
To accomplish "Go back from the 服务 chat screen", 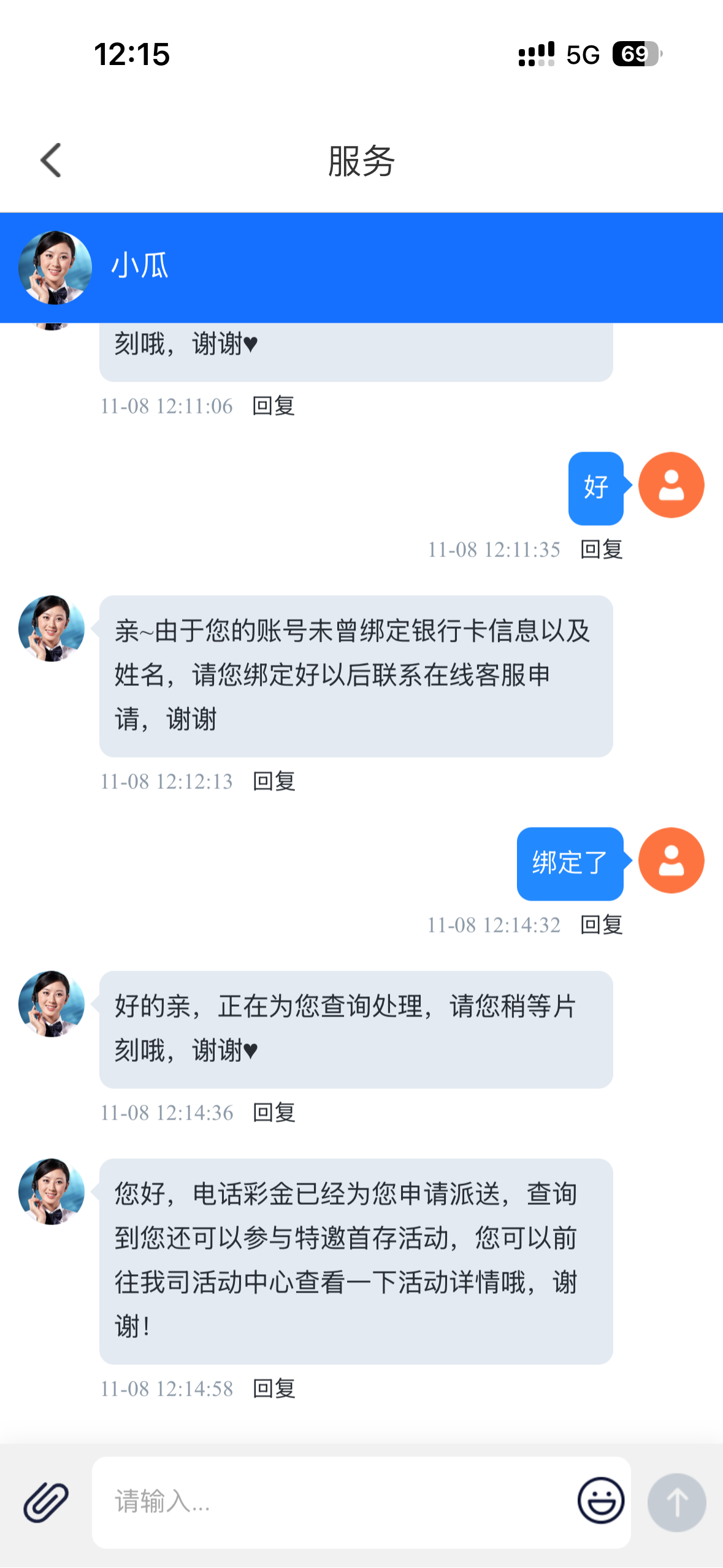I will point(51,161).
